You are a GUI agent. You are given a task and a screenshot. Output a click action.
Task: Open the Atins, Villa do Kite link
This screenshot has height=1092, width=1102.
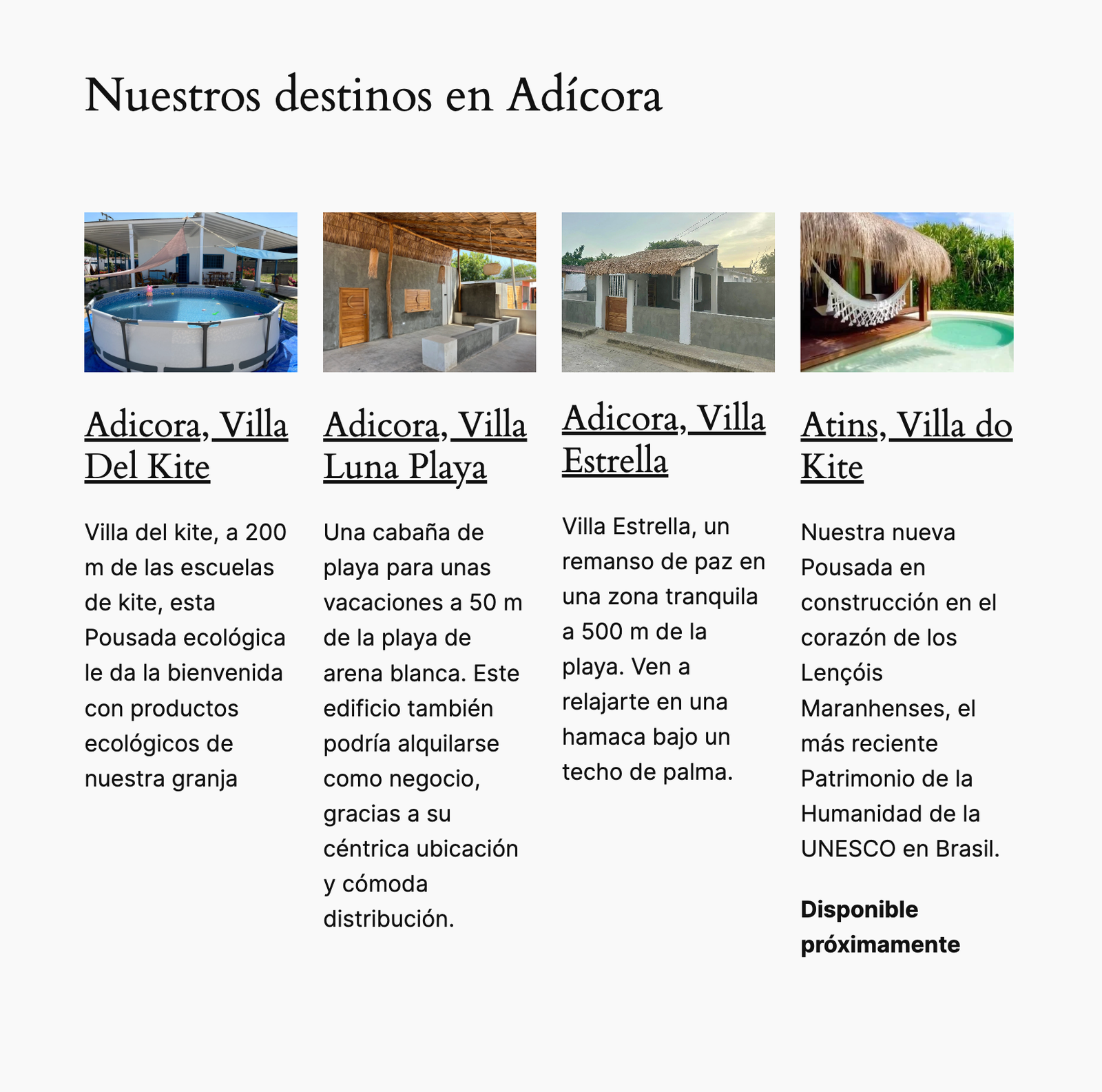(x=906, y=426)
